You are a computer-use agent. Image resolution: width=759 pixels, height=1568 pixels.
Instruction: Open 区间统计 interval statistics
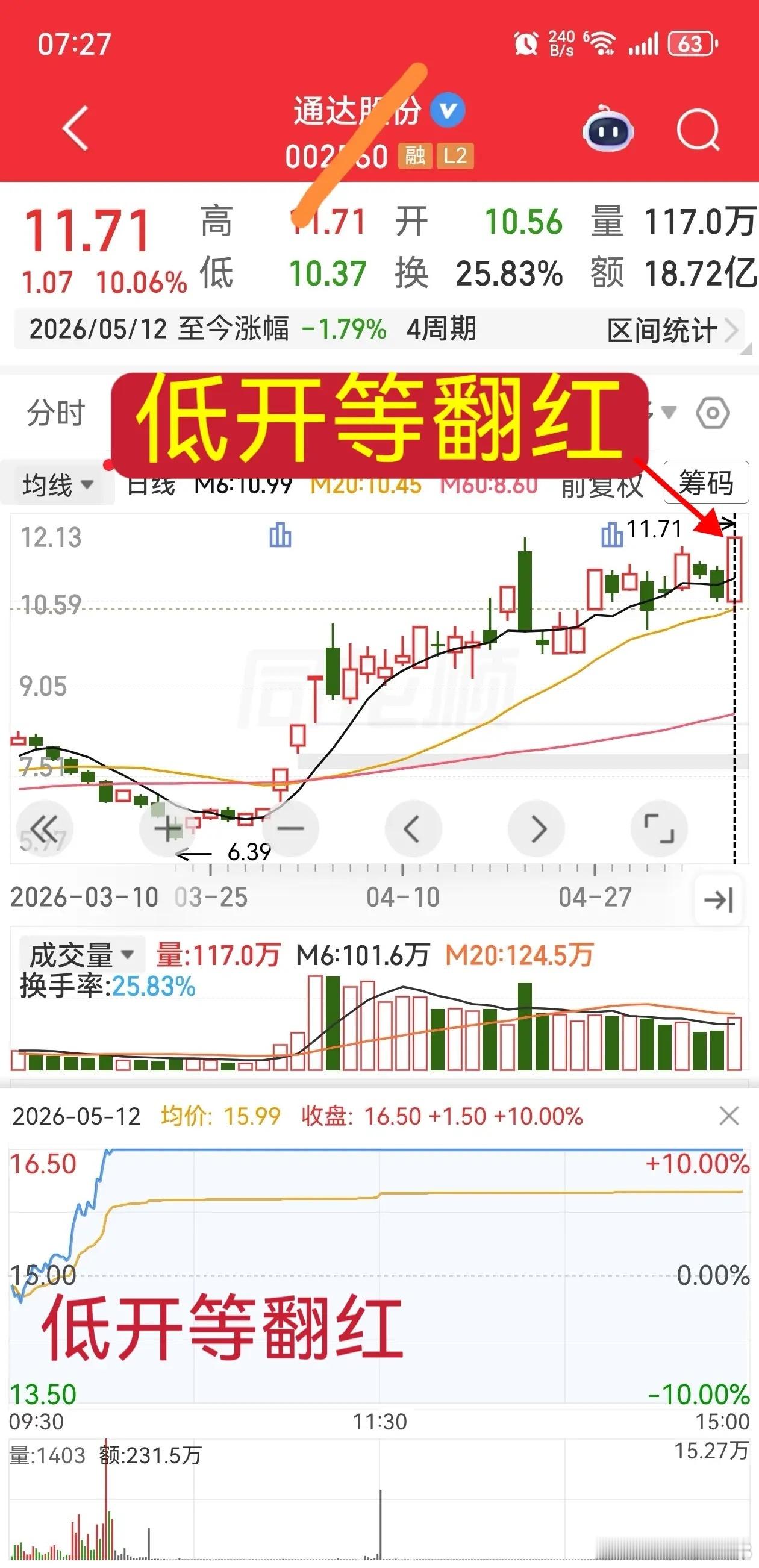pos(673,331)
